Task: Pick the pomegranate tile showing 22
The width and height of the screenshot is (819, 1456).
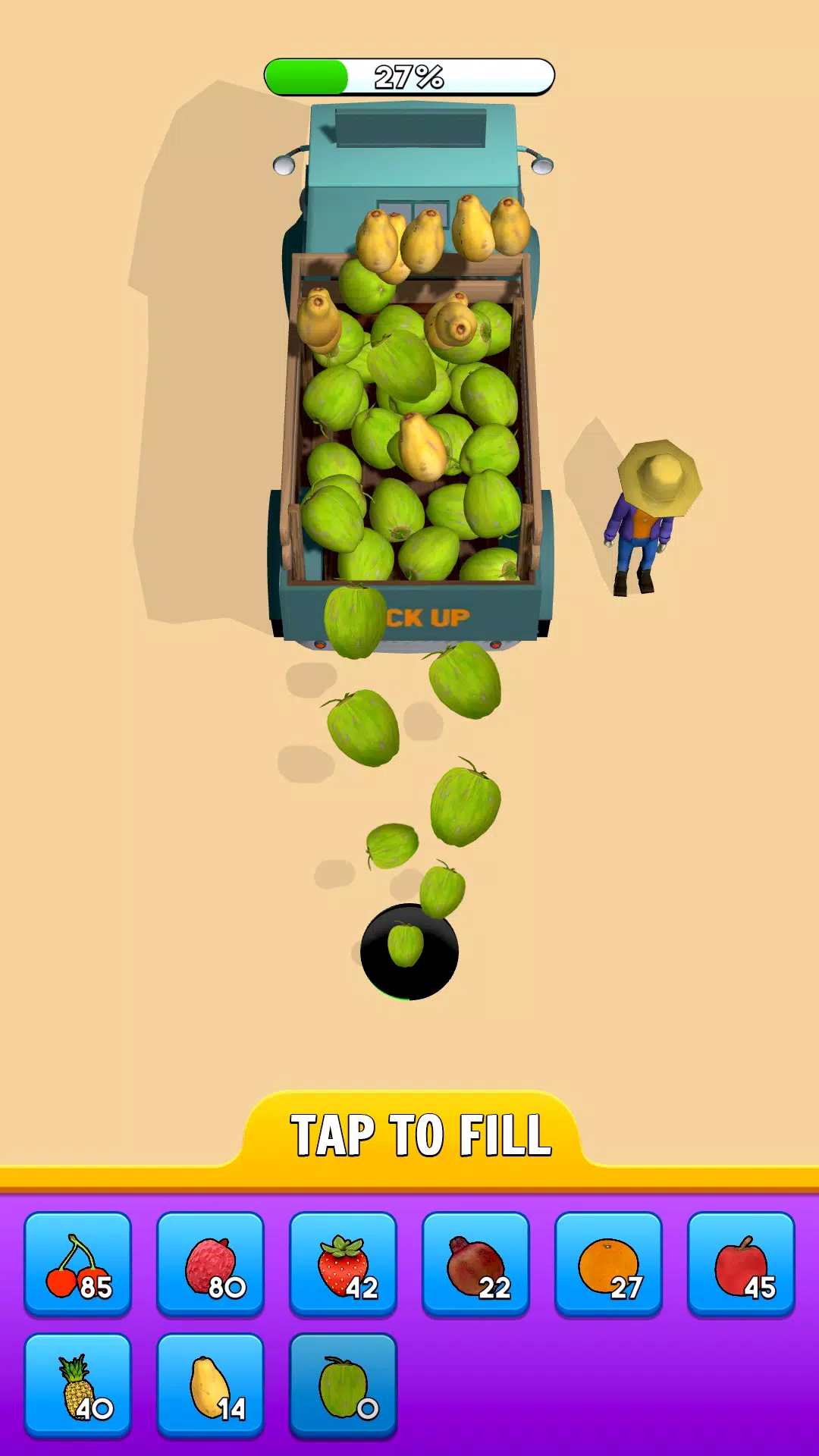Action: coord(475,1264)
